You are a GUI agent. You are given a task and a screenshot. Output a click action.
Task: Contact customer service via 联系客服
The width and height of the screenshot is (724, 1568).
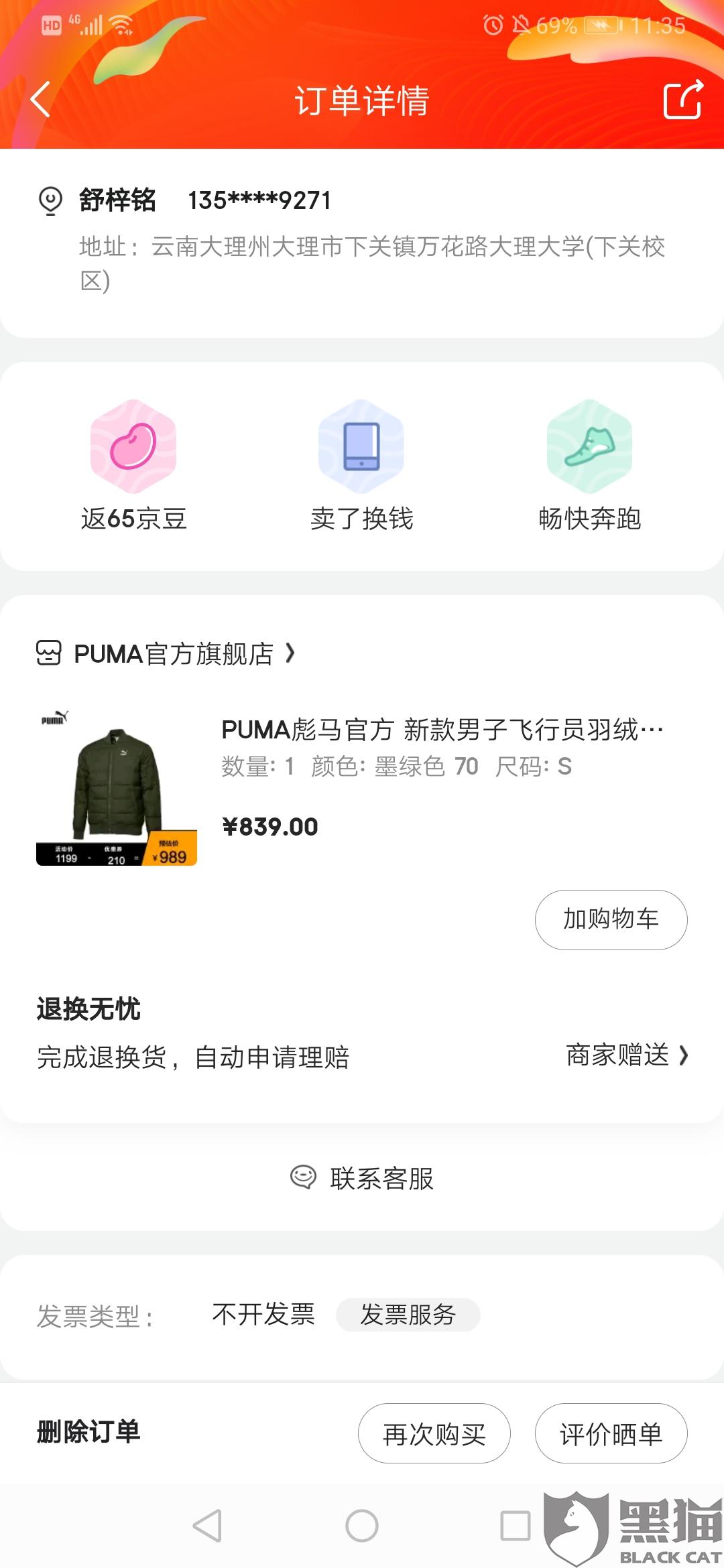point(362,1178)
